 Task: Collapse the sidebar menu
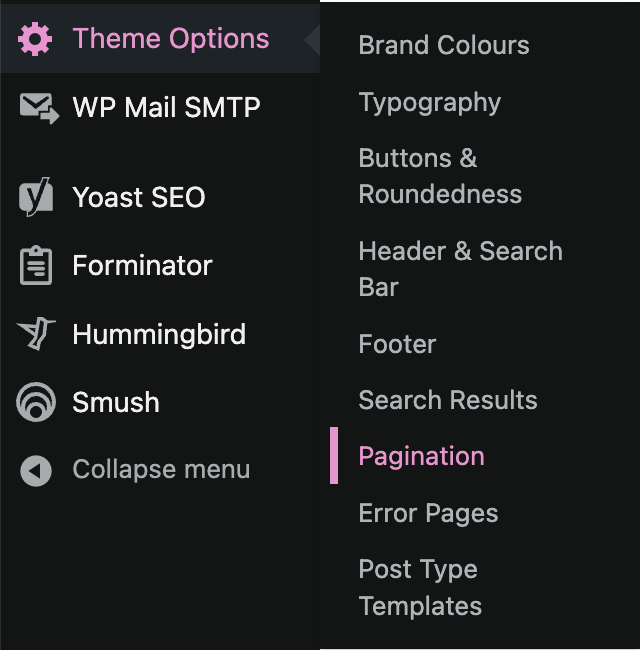pos(160,469)
